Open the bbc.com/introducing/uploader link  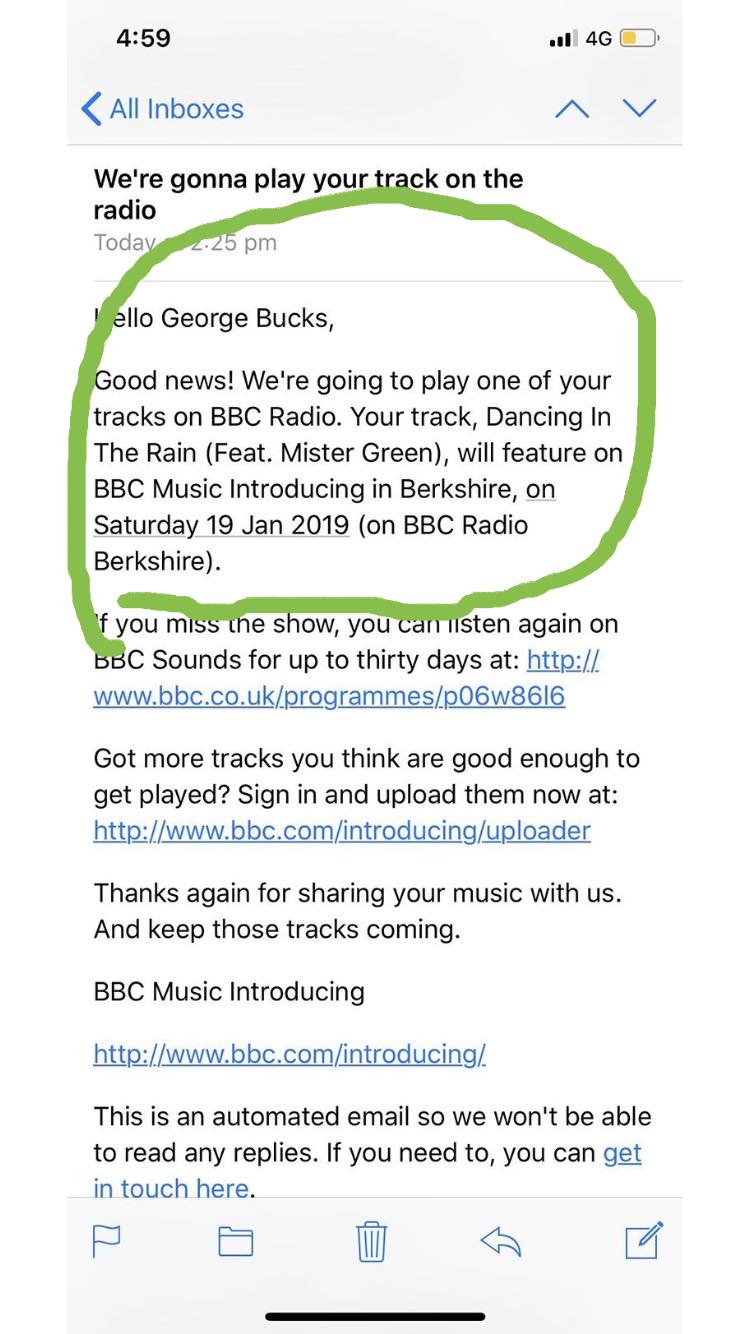pos(342,830)
